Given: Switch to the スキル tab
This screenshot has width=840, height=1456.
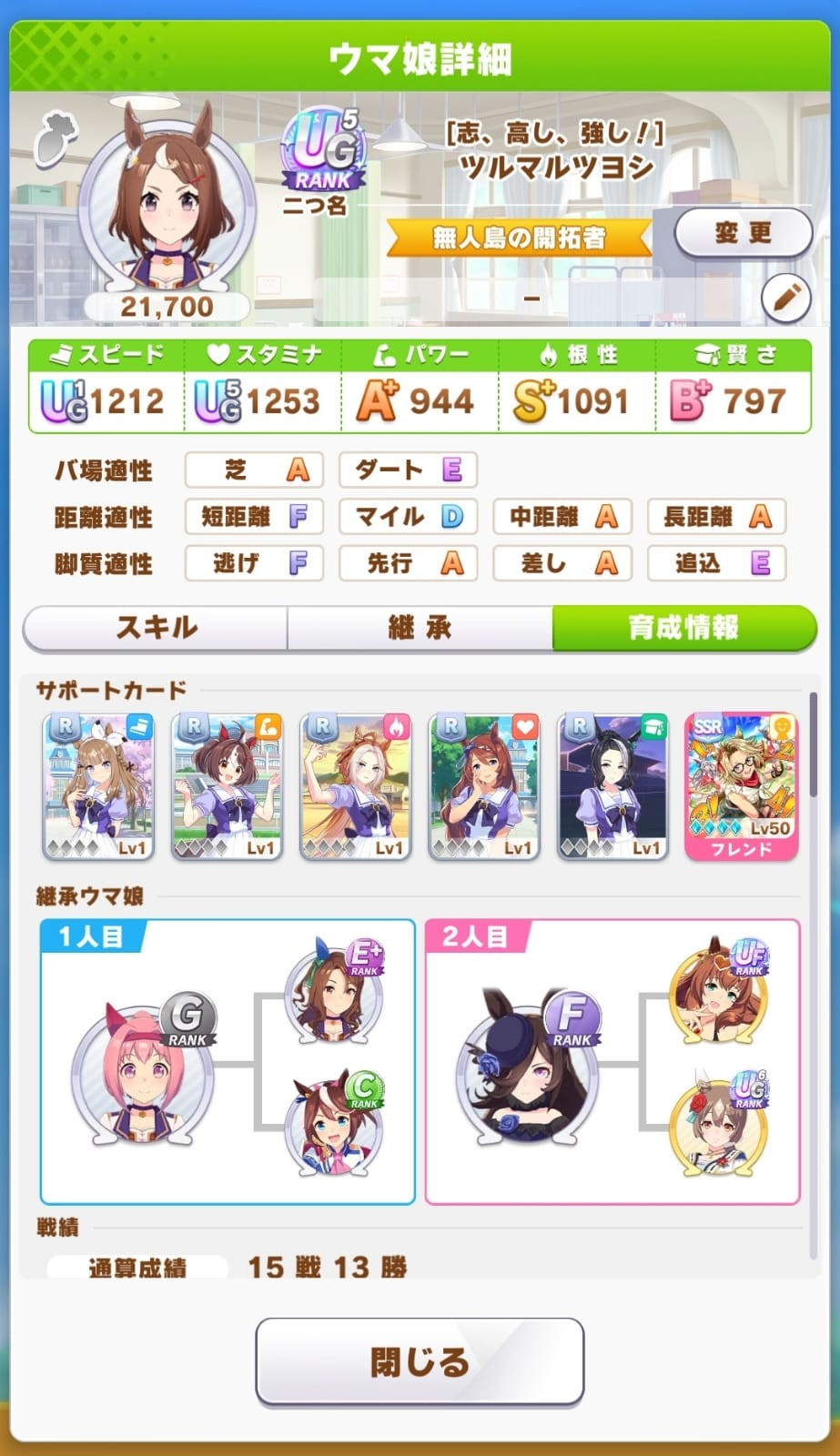Looking at the screenshot, I should click(156, 628).
